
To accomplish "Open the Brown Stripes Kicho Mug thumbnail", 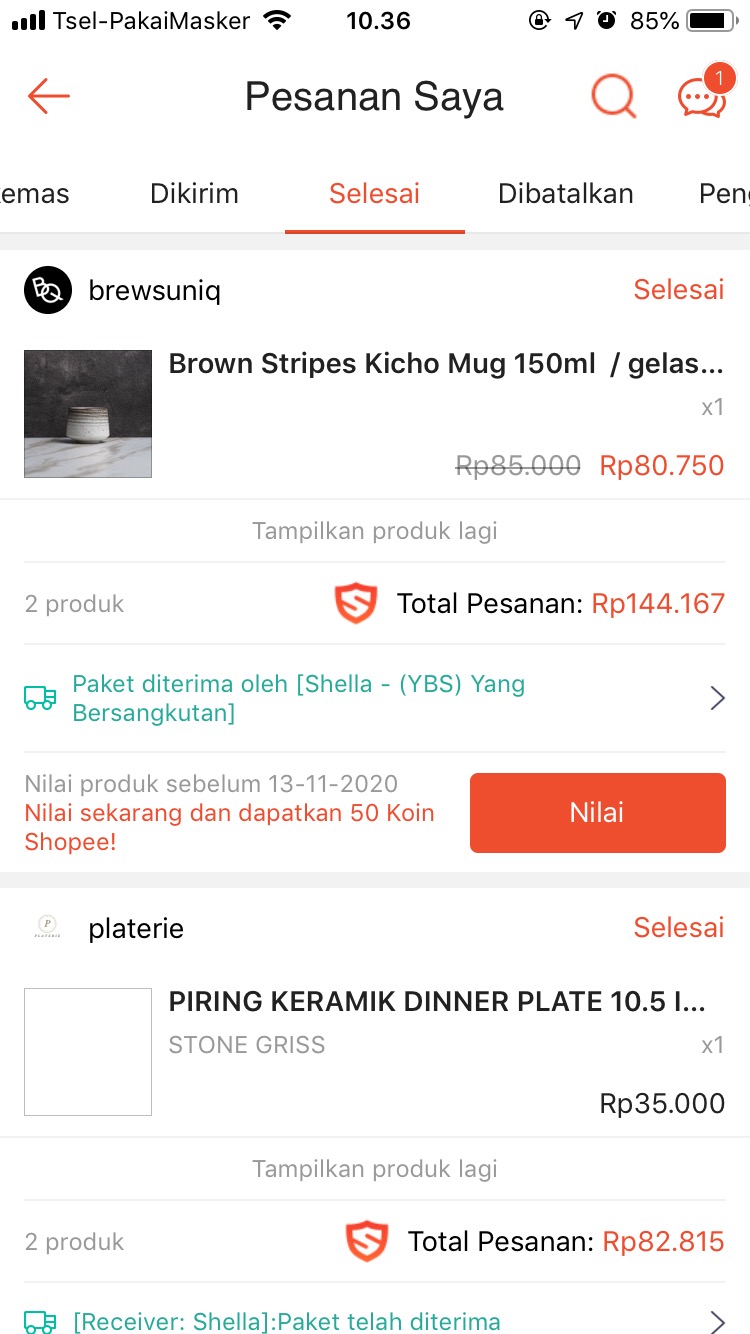I will 87,413.
